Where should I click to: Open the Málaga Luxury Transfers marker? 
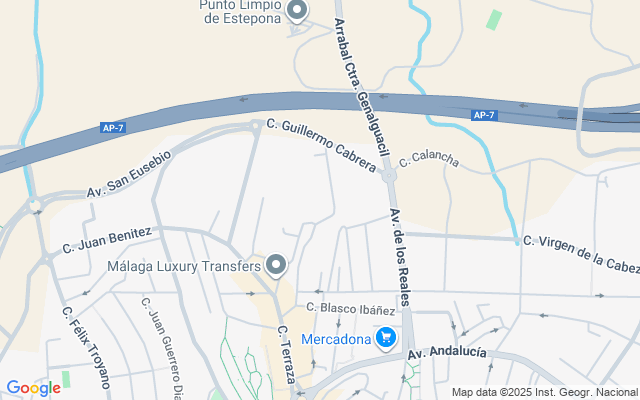tap(277, 266)
